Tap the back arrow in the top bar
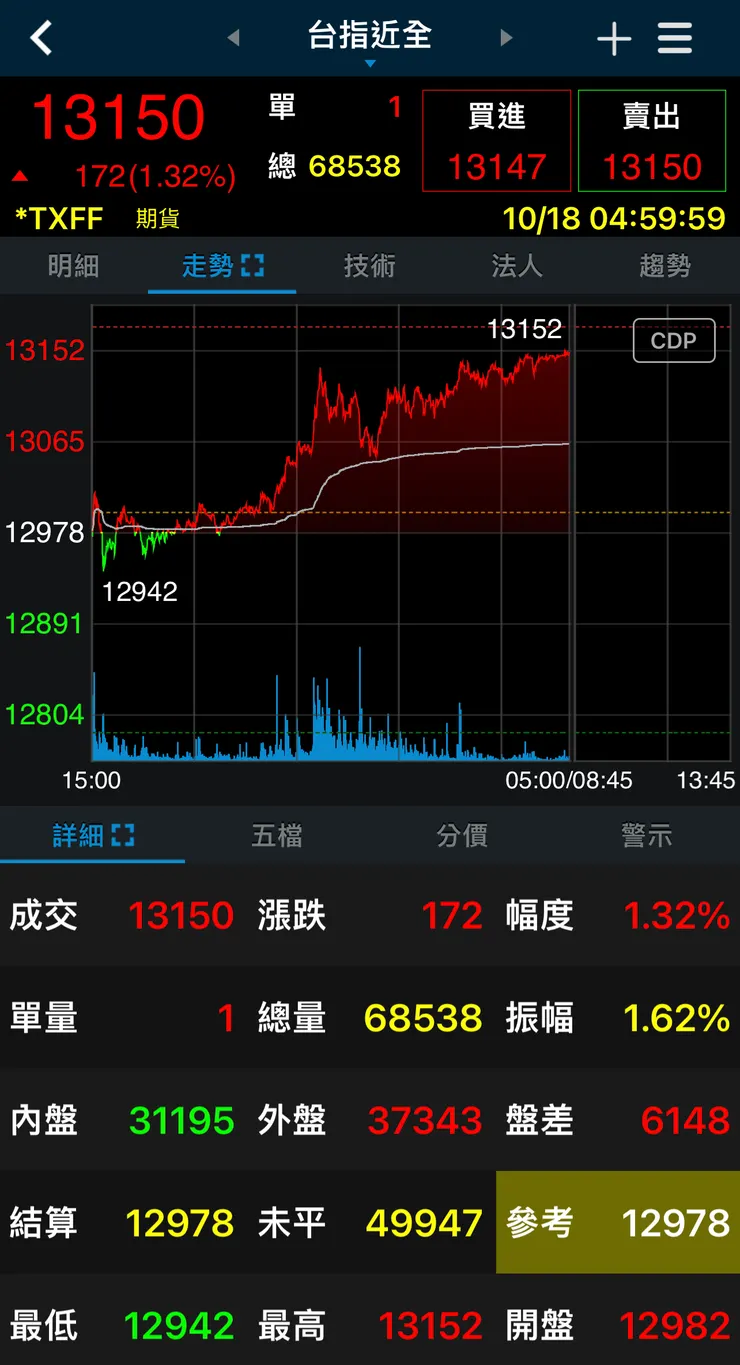 point(42,37)
